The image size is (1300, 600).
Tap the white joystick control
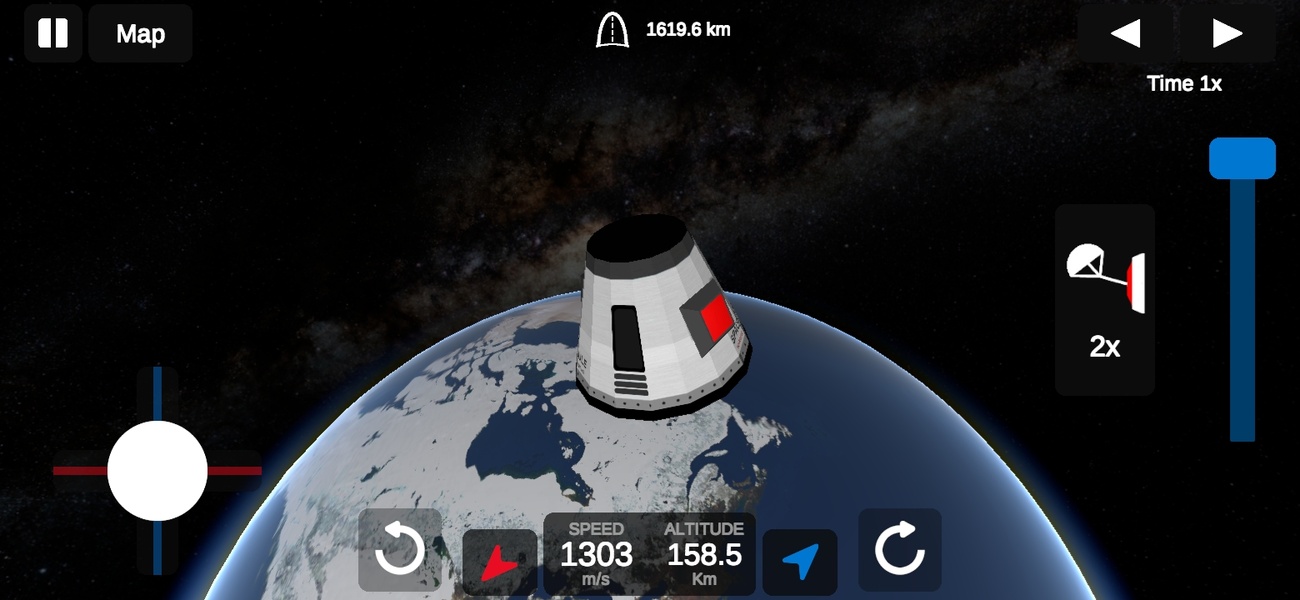point(157,470)
